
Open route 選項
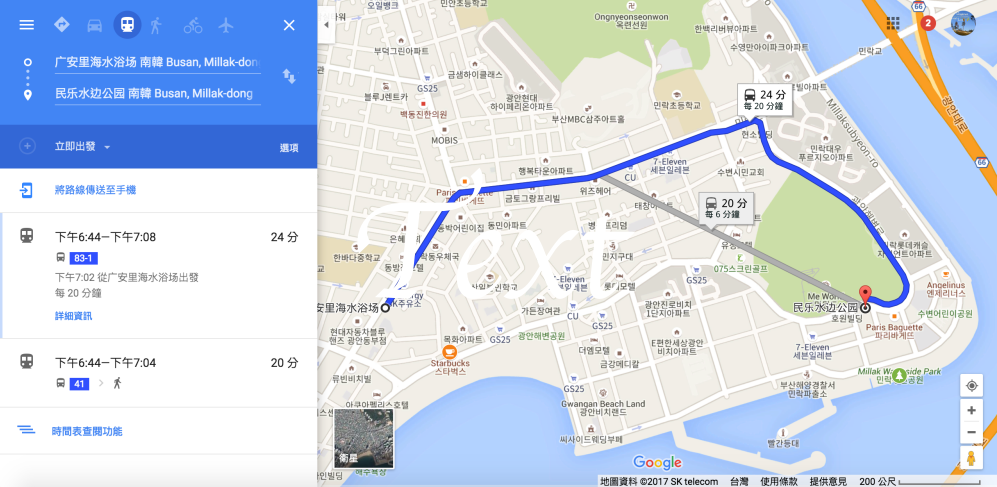pyautogui.click(x=288, y=148)
